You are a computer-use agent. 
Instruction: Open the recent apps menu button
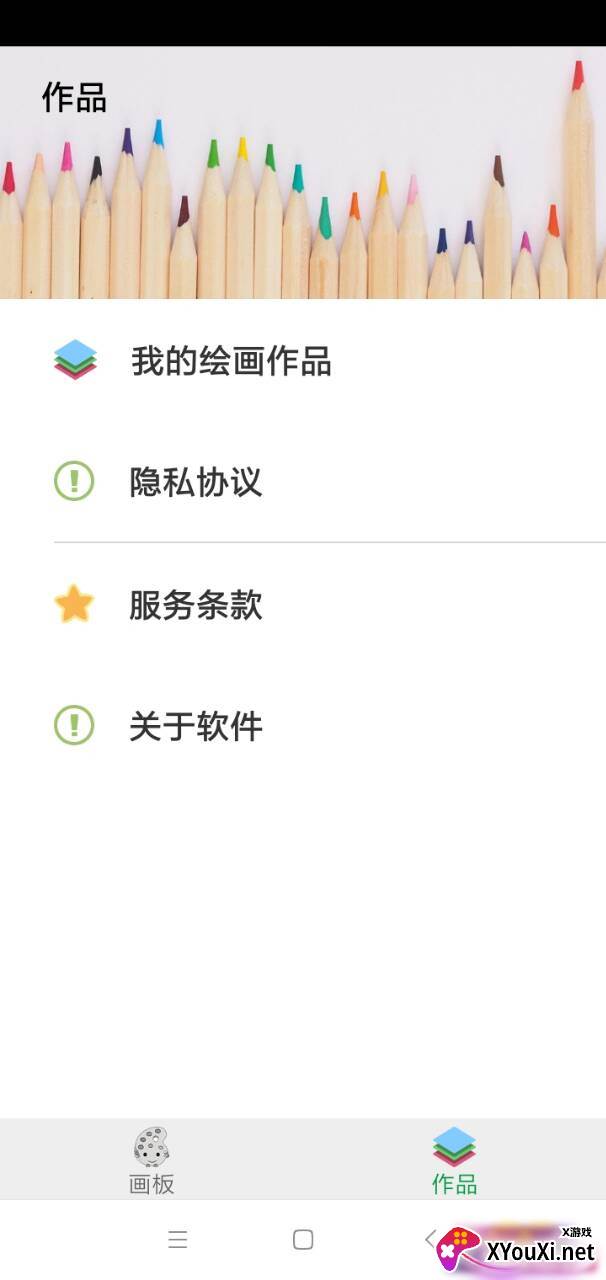click(x=178, y=1240)
